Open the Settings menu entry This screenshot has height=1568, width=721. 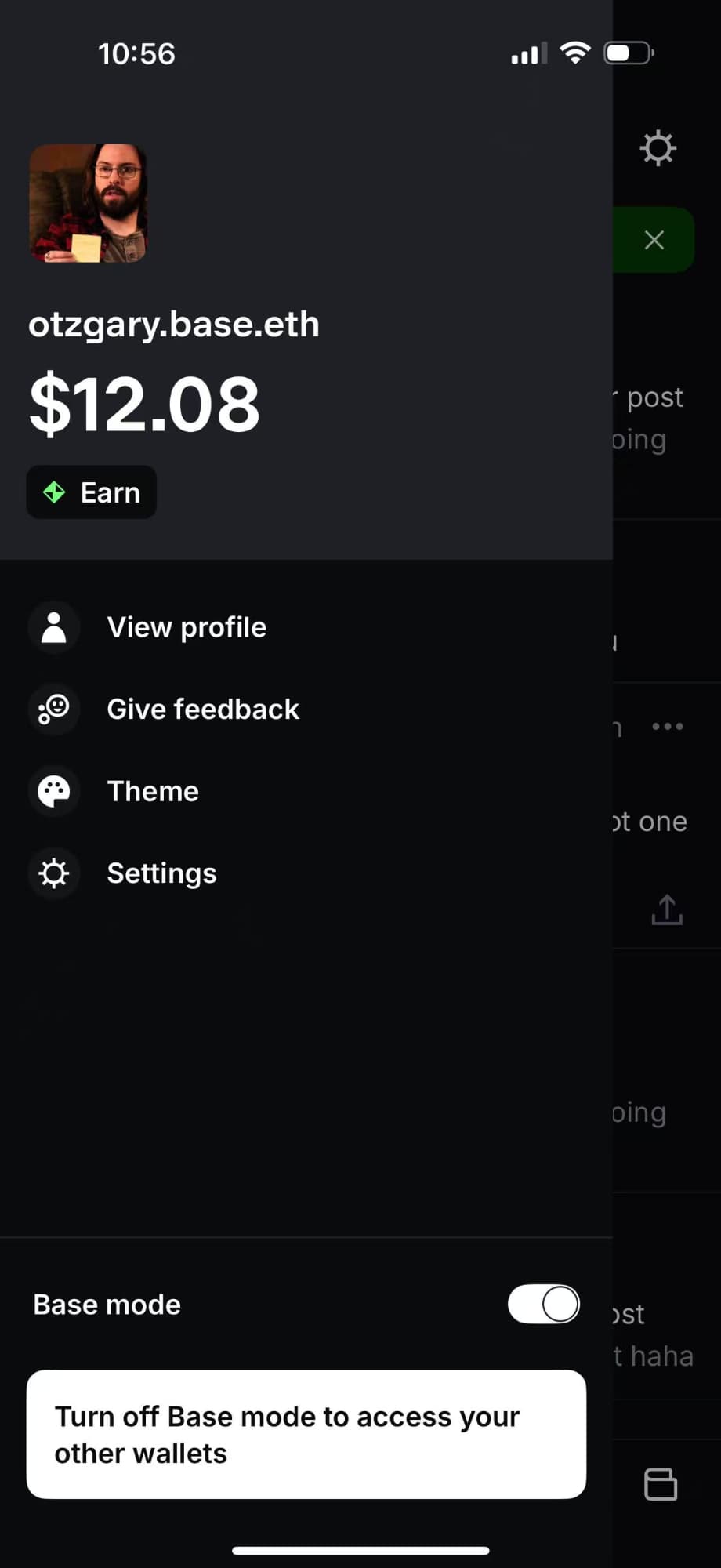(161, 873)
